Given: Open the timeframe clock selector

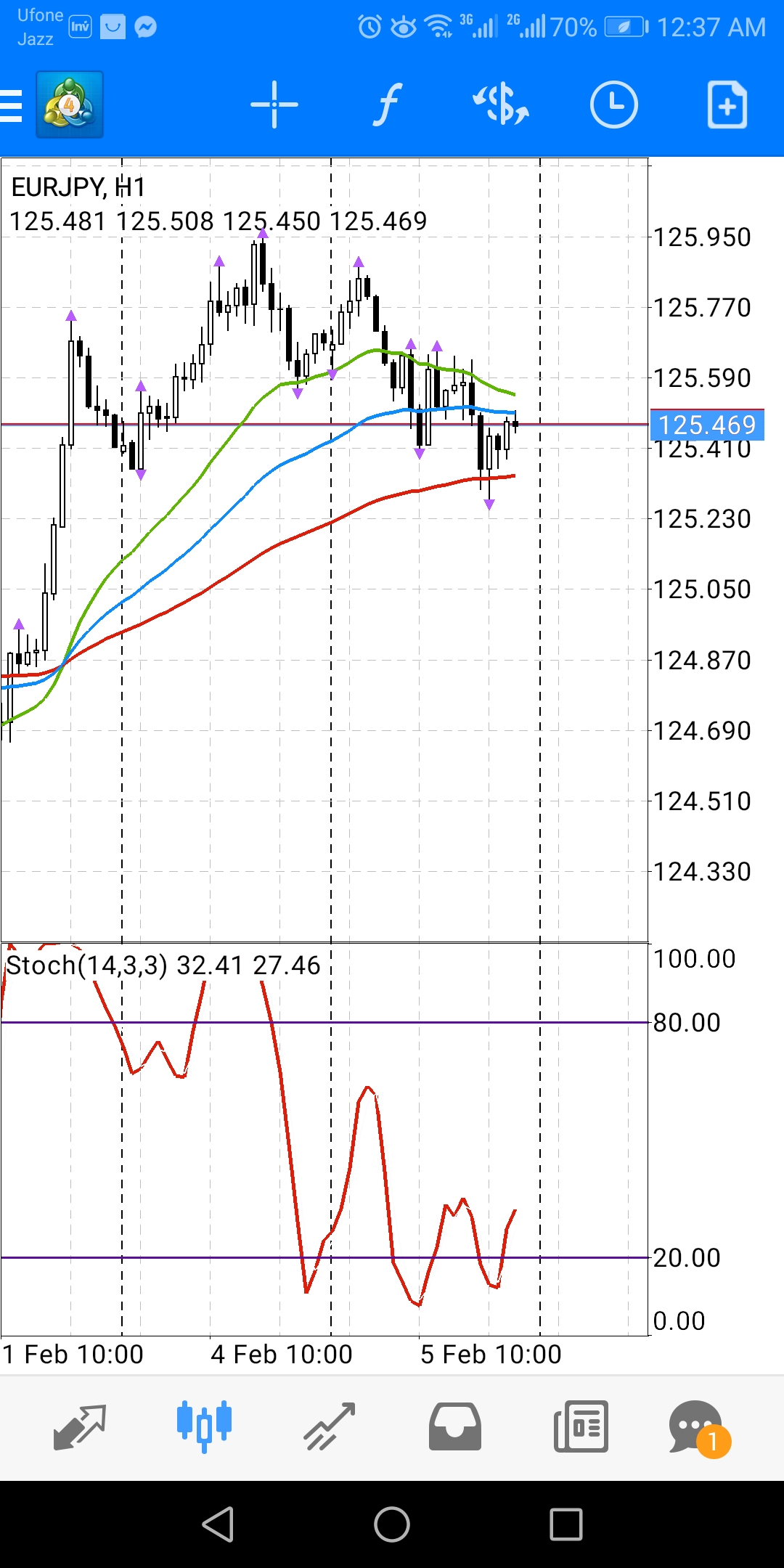Looking at the screenshot, I should (613, 105).
